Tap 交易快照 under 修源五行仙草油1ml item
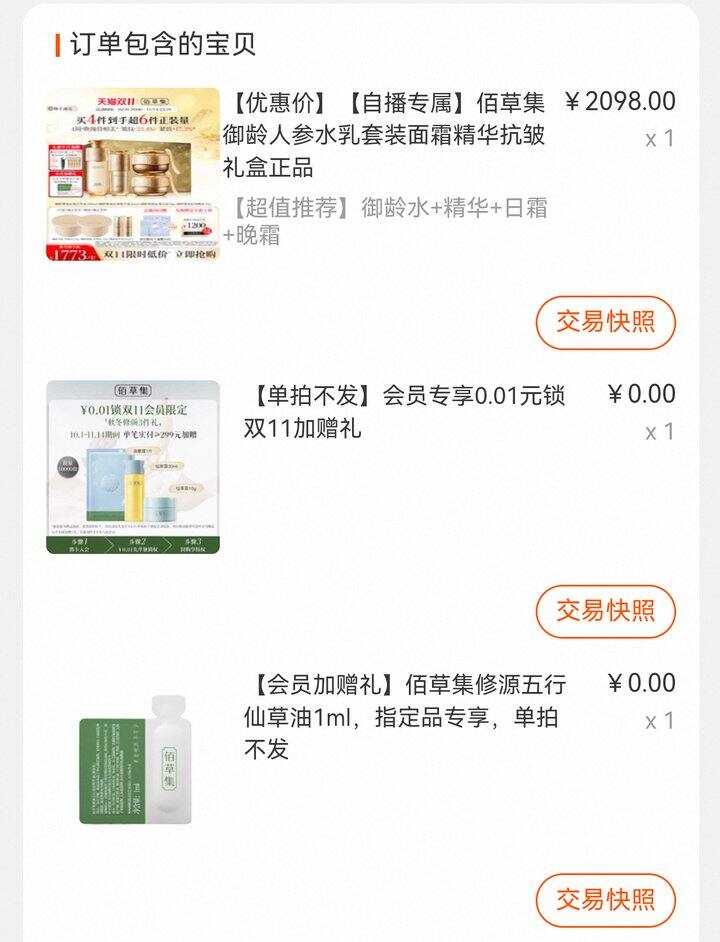 pos(605,899)
